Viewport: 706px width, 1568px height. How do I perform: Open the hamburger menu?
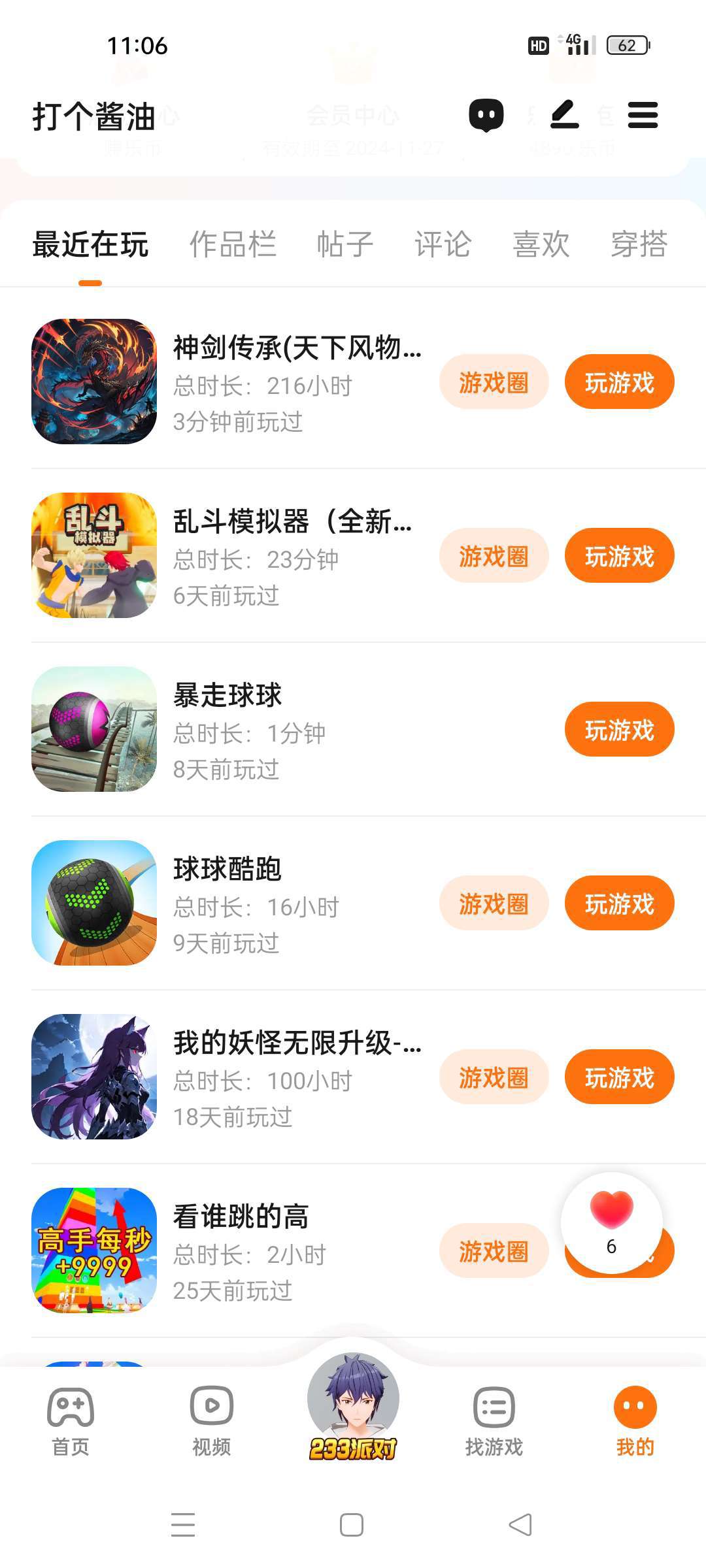(x=643, y=115)
